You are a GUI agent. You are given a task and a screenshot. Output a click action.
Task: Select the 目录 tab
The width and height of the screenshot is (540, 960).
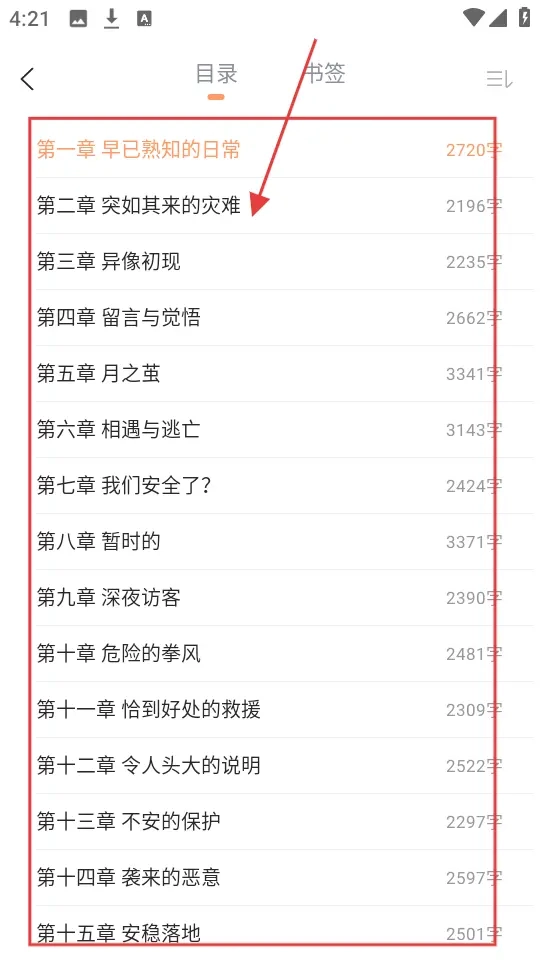[216, 73]
